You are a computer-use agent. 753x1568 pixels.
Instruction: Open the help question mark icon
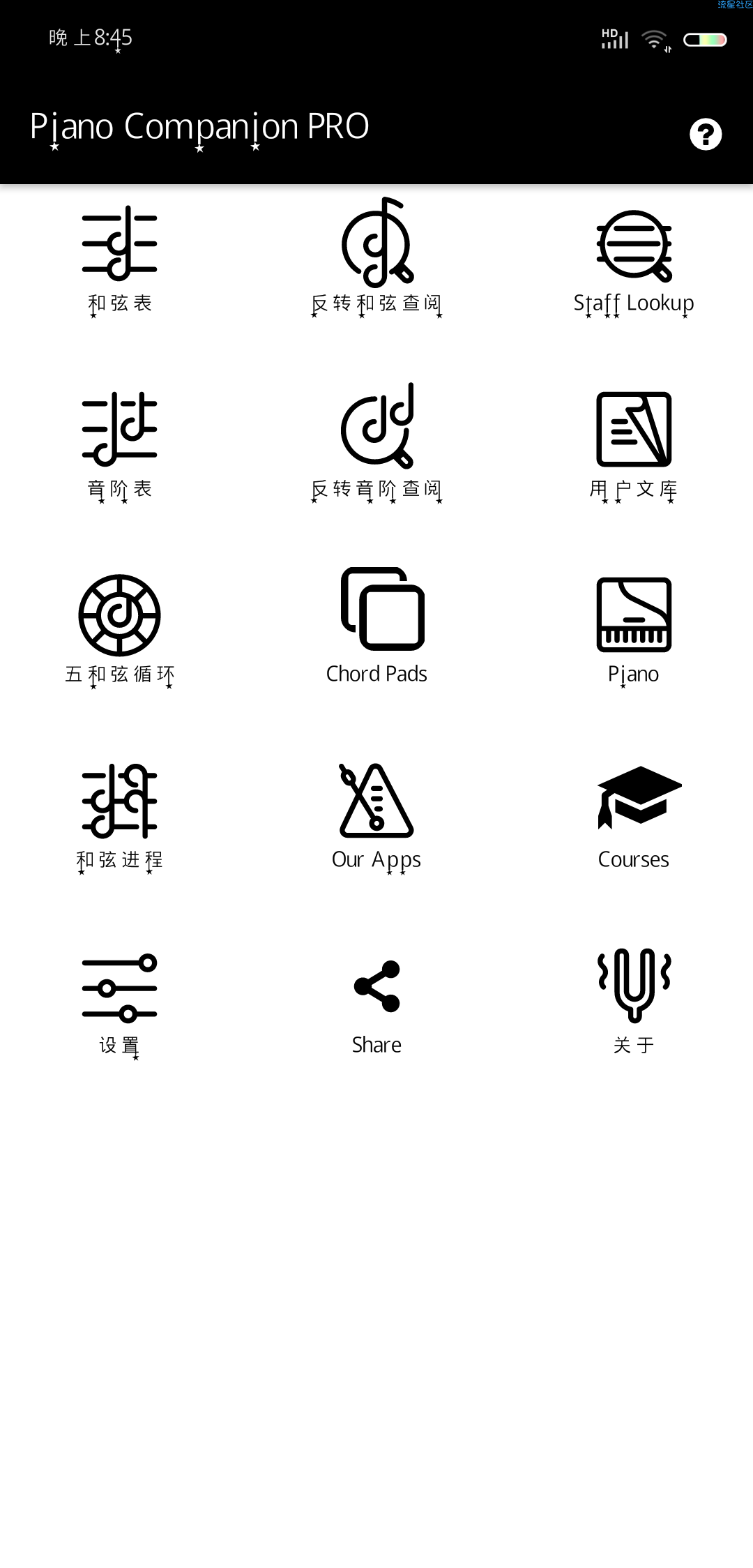pyautogui.click(x=706, y=134)
